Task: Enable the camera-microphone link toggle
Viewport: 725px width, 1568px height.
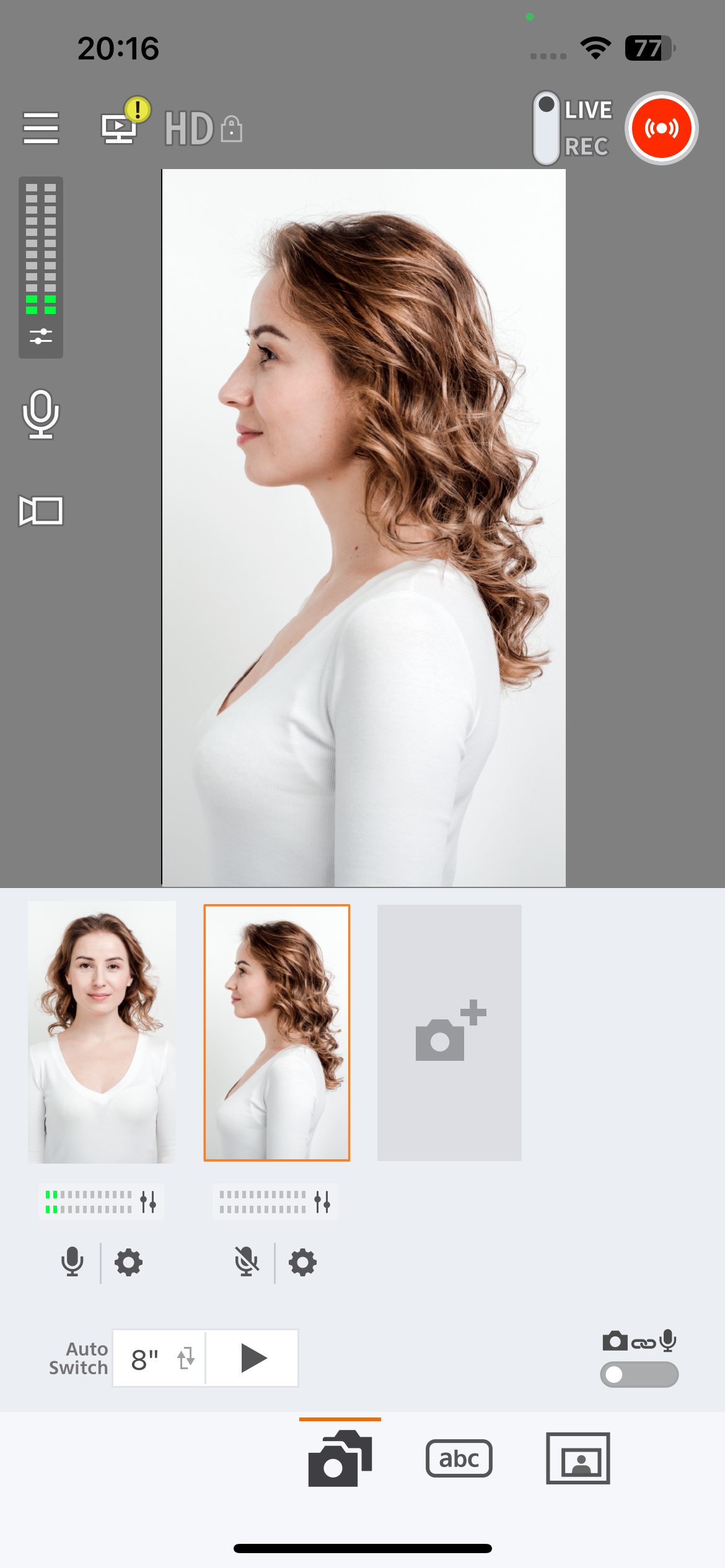Action: coord(639,1374)
